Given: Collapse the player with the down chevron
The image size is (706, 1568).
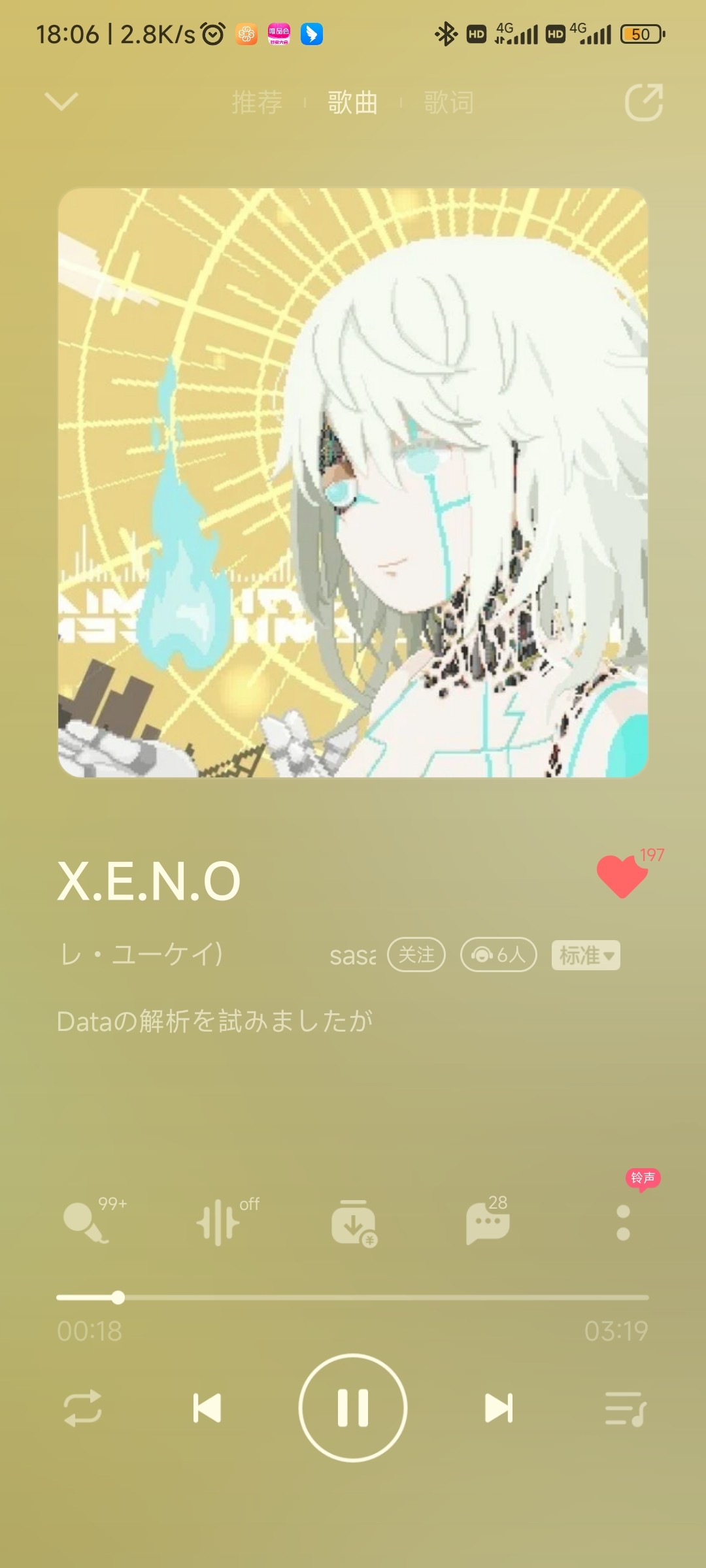Looking at the screenshot, I should [61, 102].
